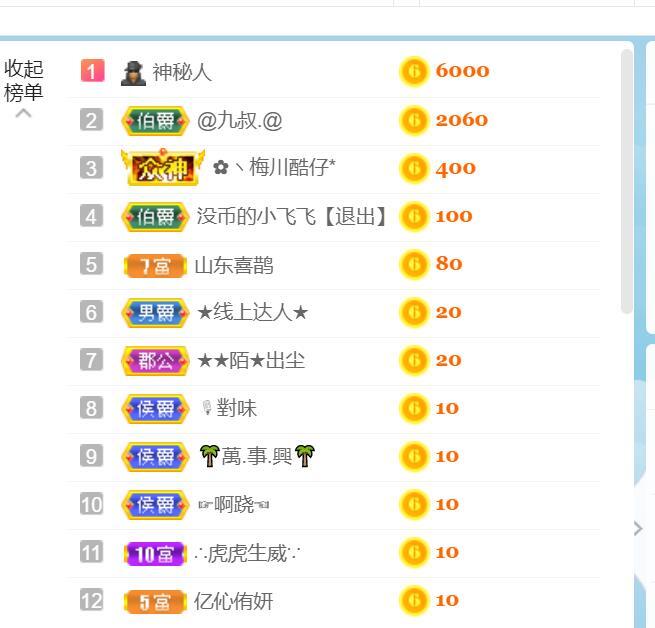The height and width of the screenshot is (628, 655).
Task: Expand the right-side panel arrow
Action: pyautogui.click(x=638, y=528)
